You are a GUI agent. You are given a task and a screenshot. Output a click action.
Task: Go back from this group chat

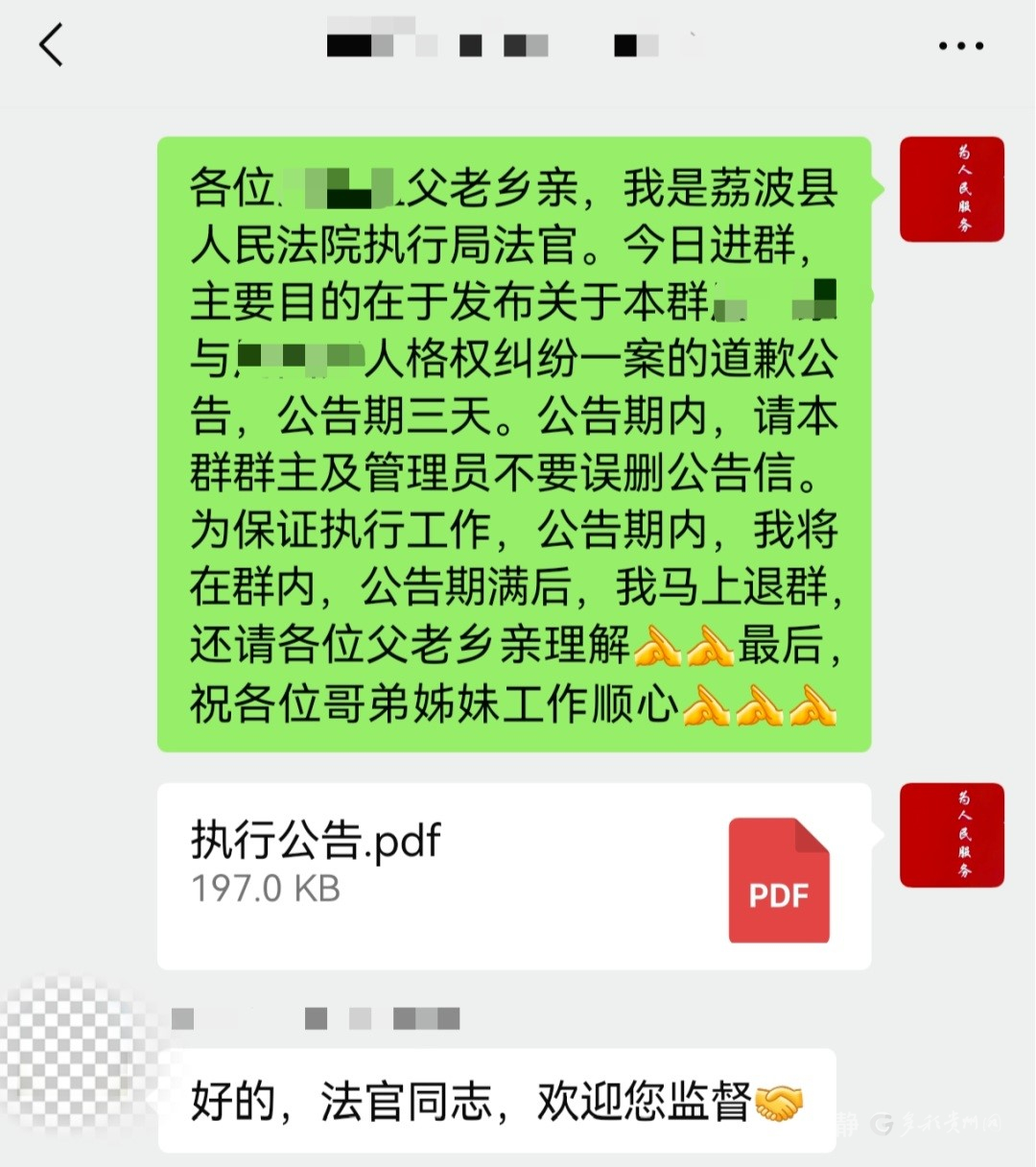[x=52, y=45]
